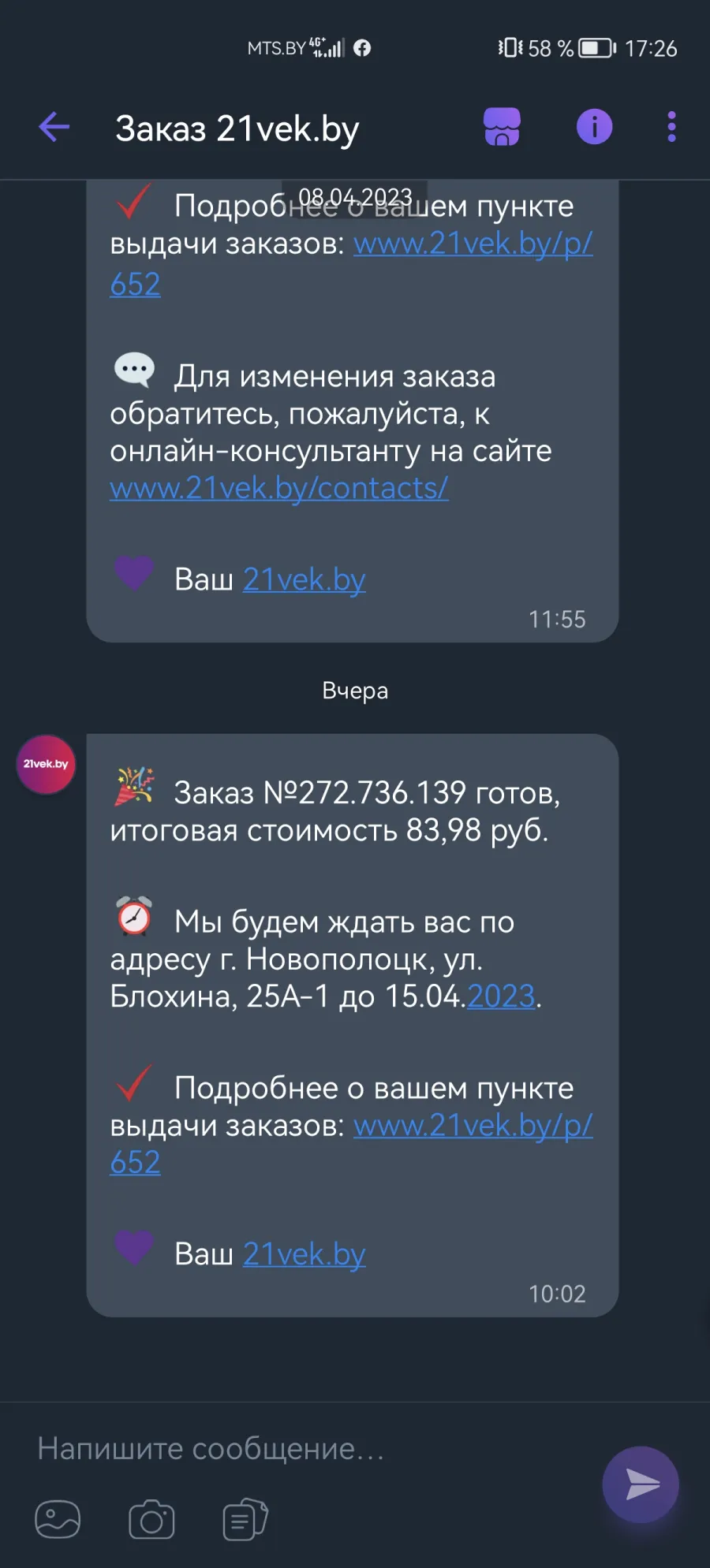
Task: Open the notes attachment icon
Action: [x=245, y=1519]
